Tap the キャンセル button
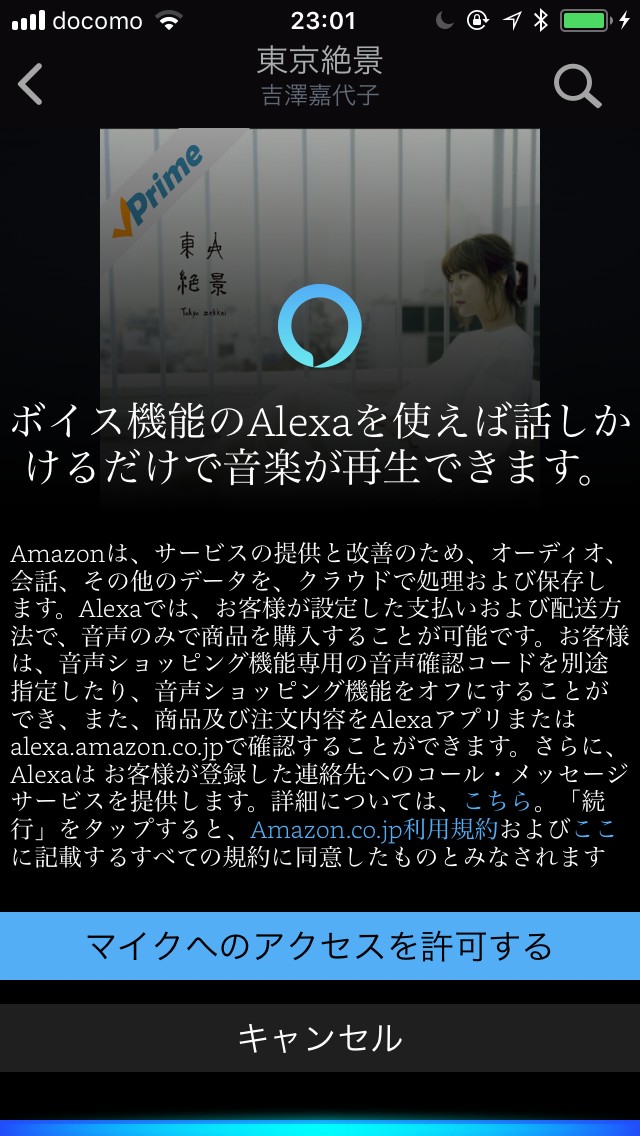The height and width of the screenshot is (1136, 640). coord(320,1037)
